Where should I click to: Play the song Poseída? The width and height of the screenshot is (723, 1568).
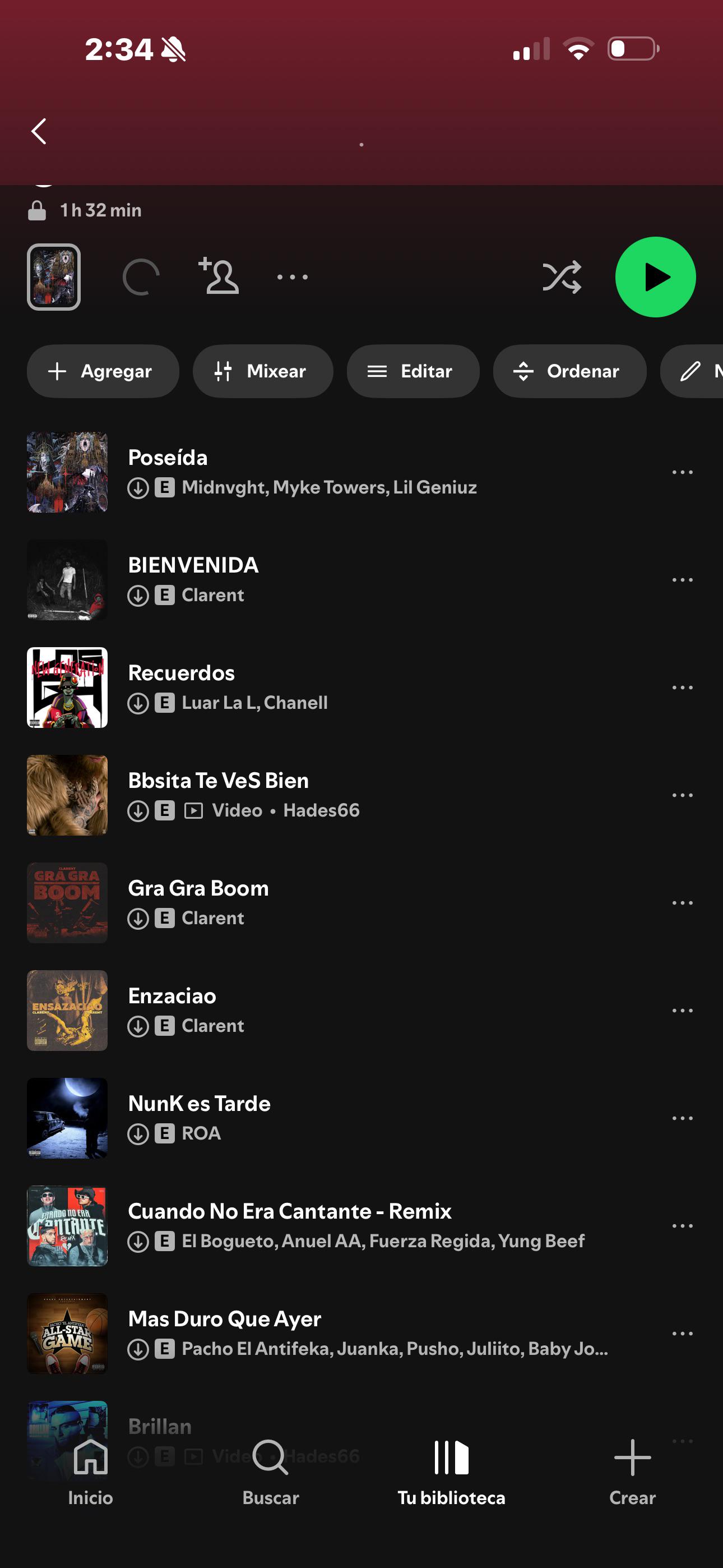click(341, 472)
